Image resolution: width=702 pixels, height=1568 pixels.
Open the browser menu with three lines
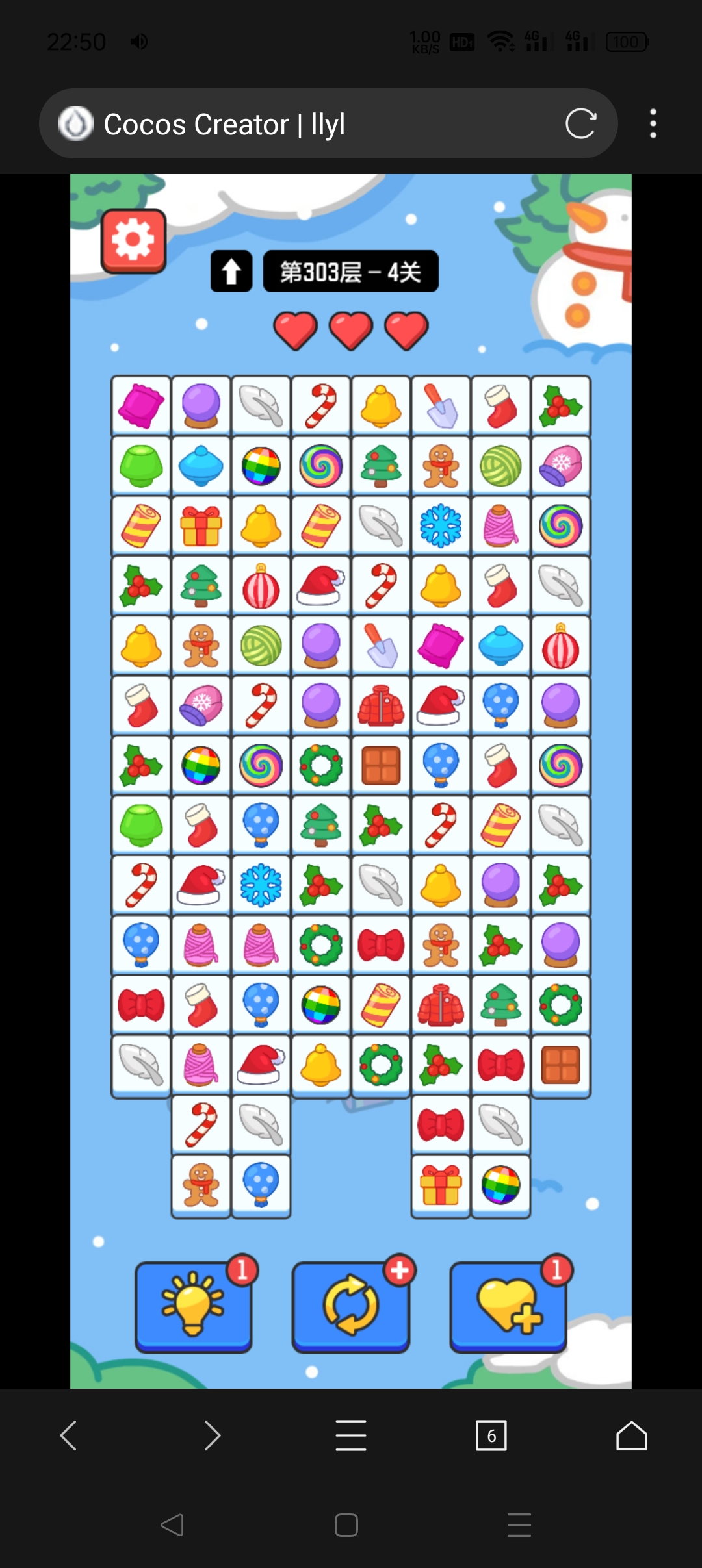click(x=351, y=1435)
